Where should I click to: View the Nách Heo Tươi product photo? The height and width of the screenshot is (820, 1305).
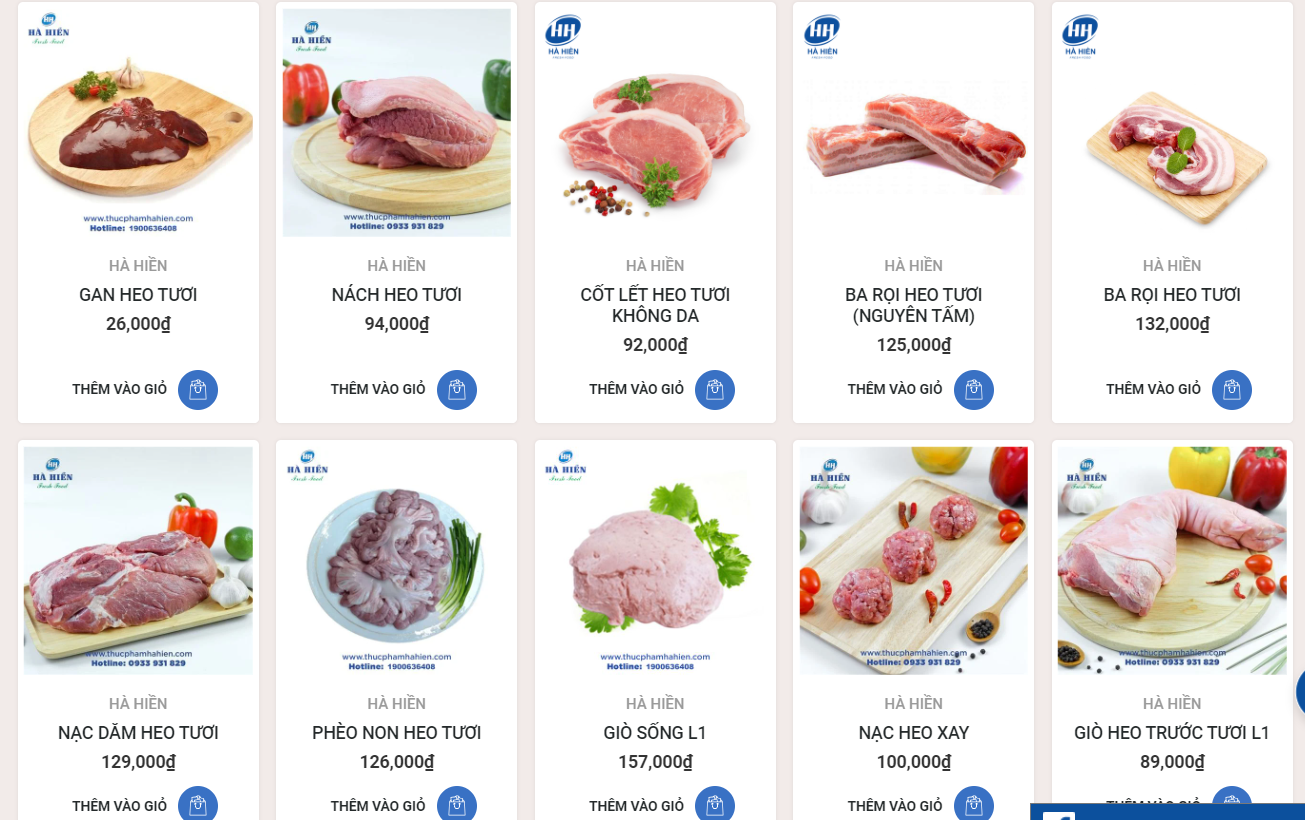[x=396, y=123]
